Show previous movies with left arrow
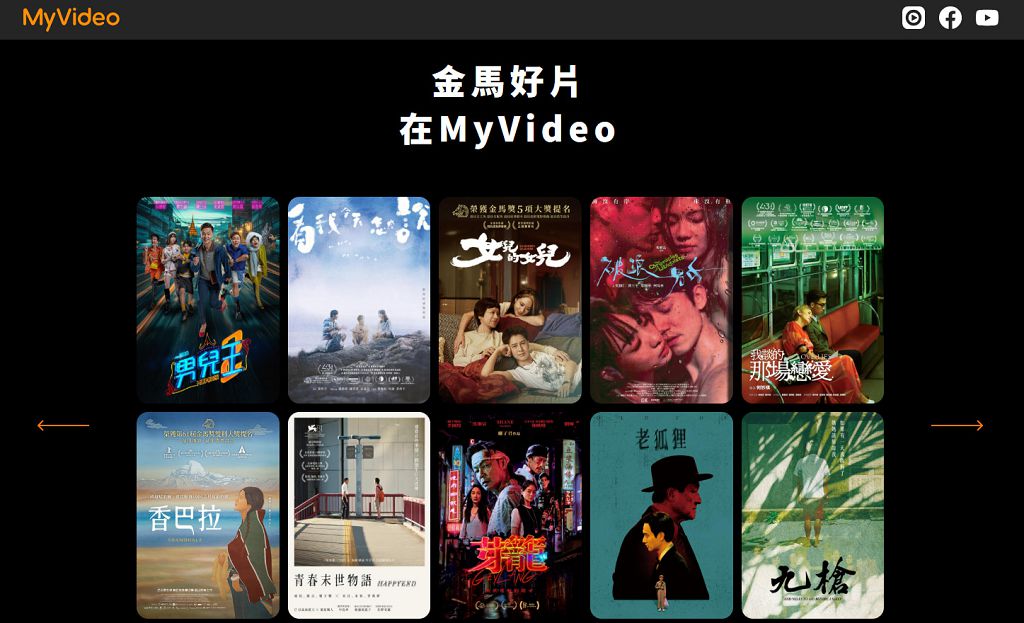 click(x=63, y=425)
